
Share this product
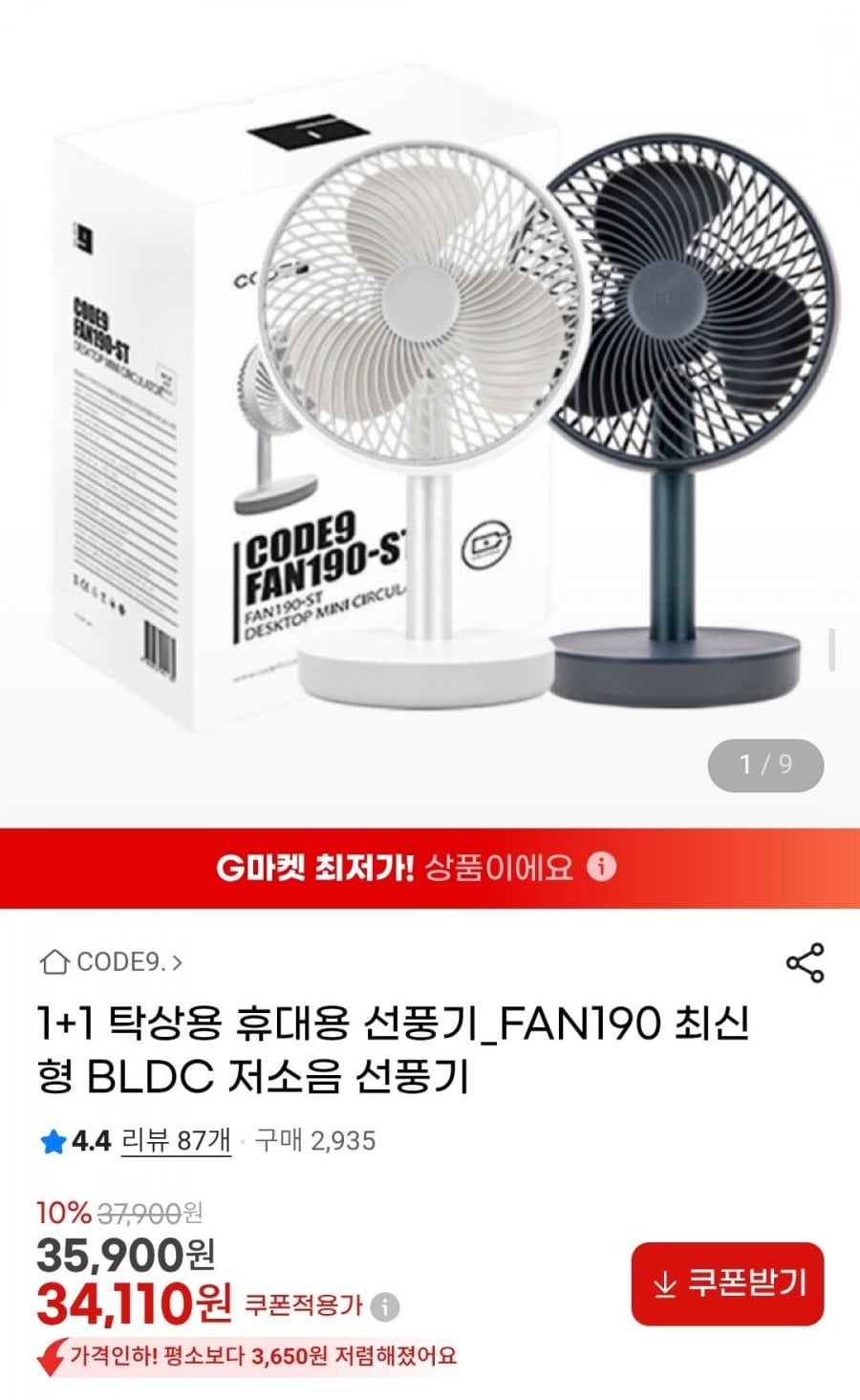pyautogui.click(x=805, y=962)
